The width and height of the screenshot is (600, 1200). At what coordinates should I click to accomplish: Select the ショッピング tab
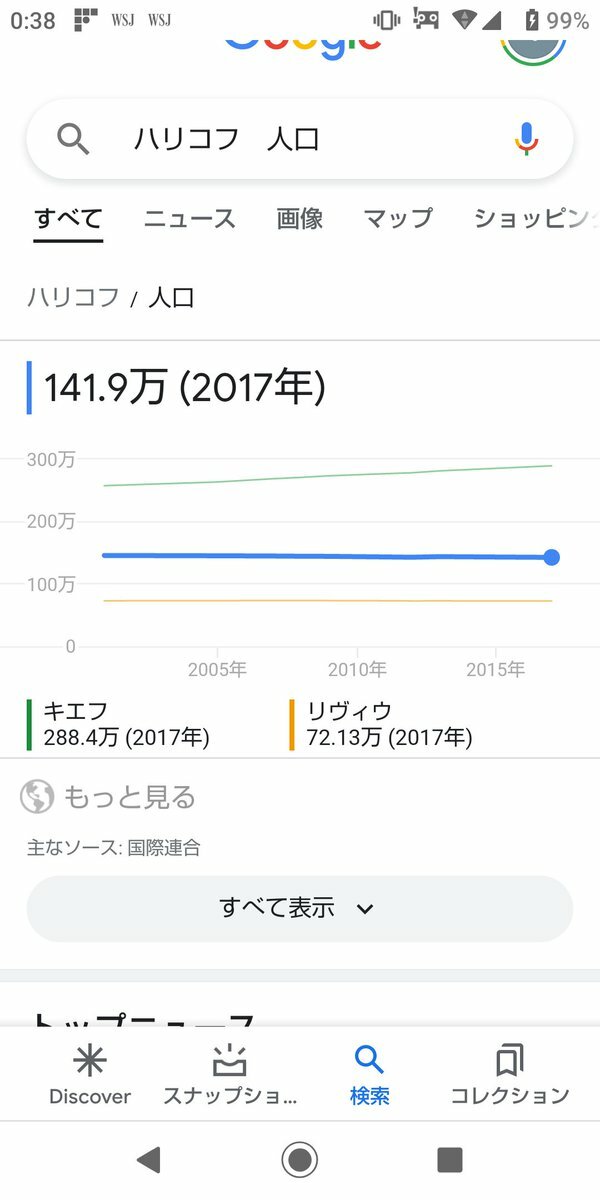[536, 218]
